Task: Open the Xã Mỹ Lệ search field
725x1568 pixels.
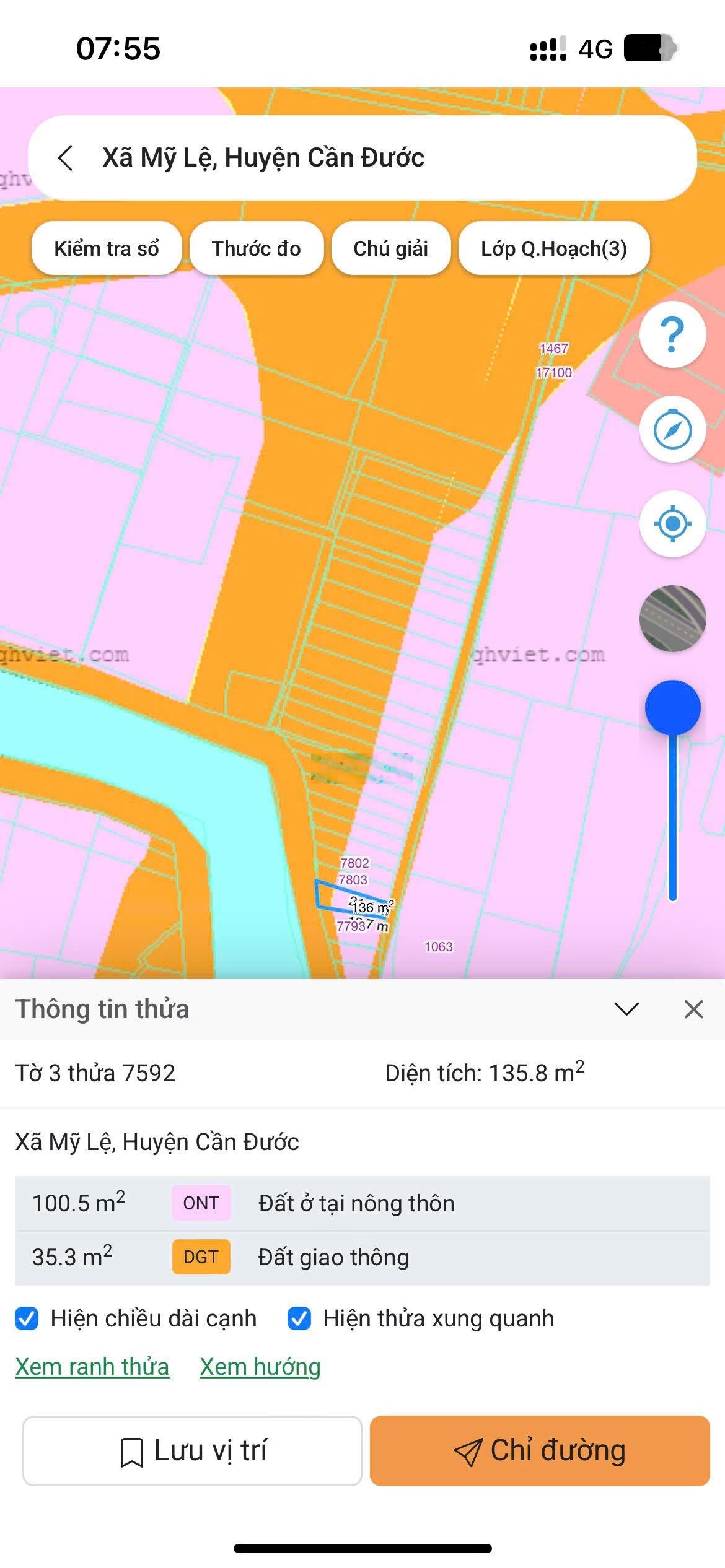Action: click(372, 158)
